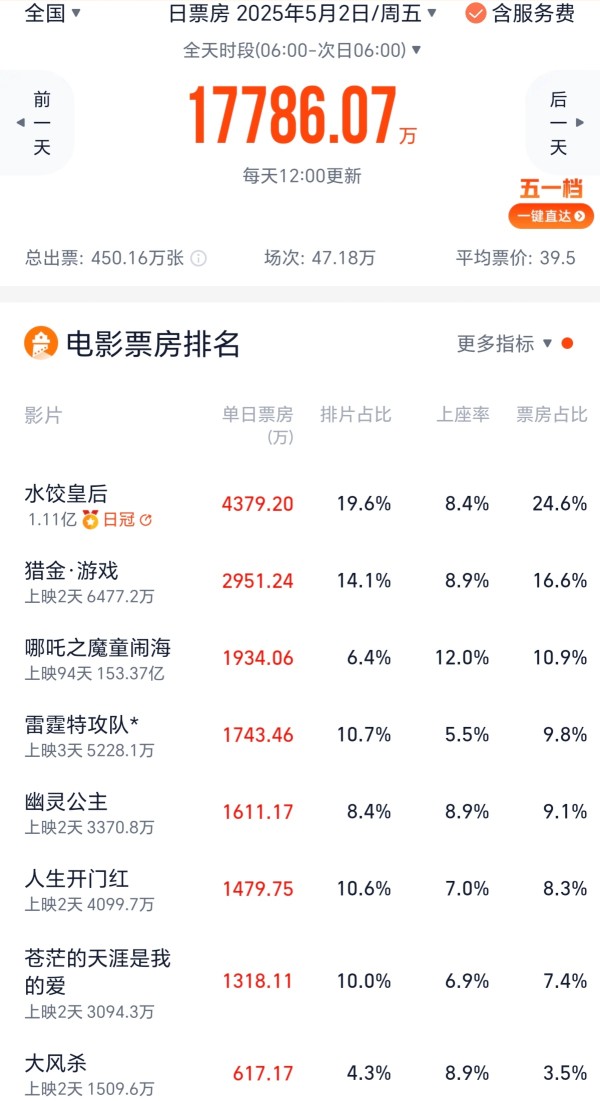
Task: Go to next day 后一天
Action: [x=563, y=123]
